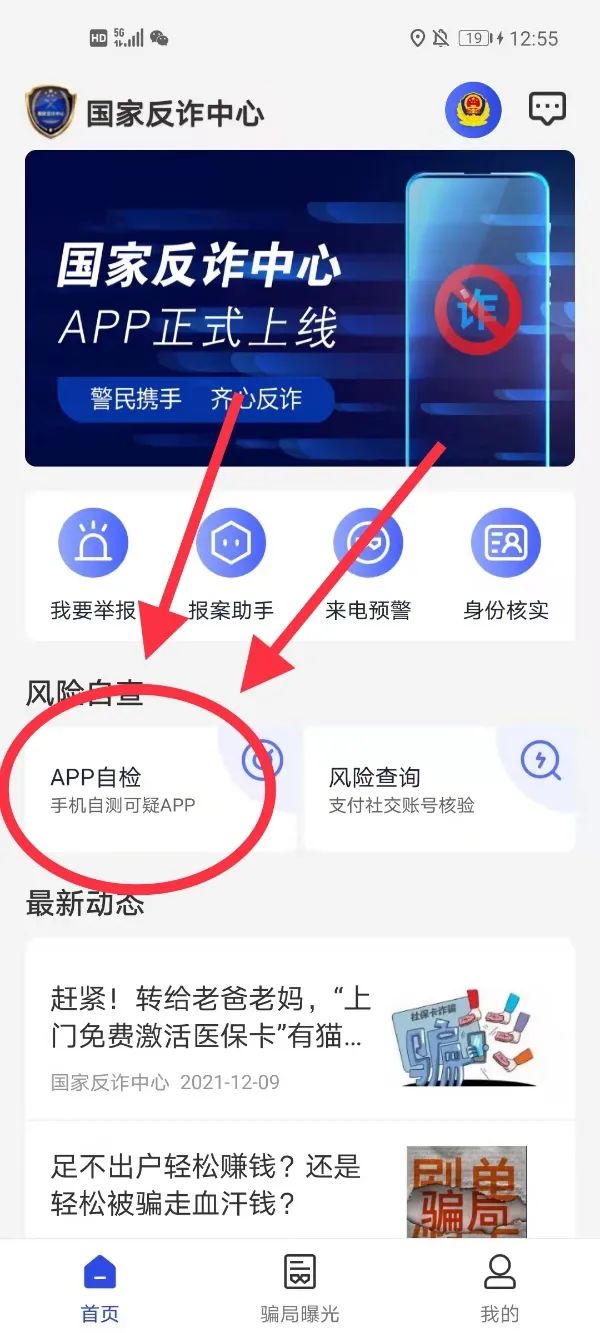Open 来电预警 call warning

(x=368, y=565)
